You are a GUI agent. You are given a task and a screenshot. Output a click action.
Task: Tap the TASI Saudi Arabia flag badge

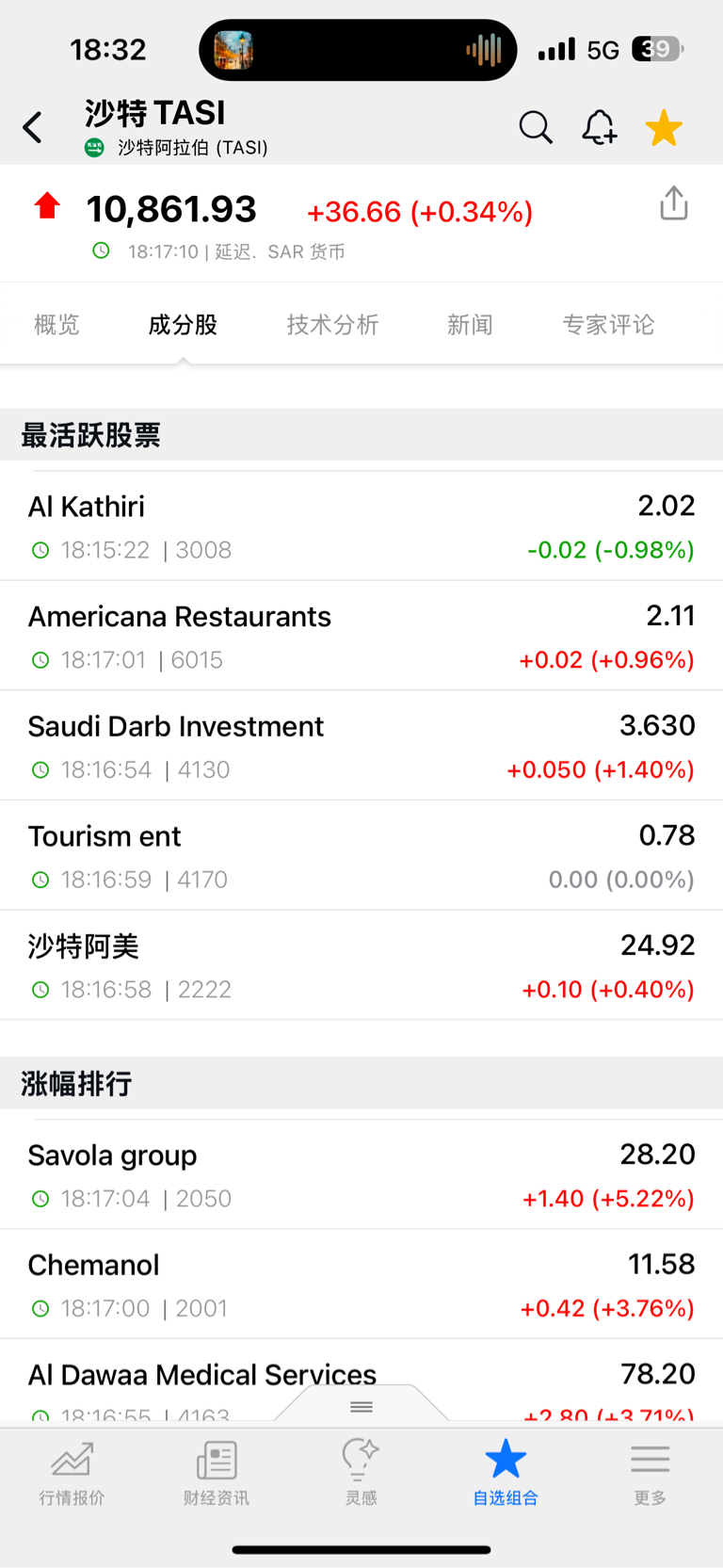tap(94, 148)
